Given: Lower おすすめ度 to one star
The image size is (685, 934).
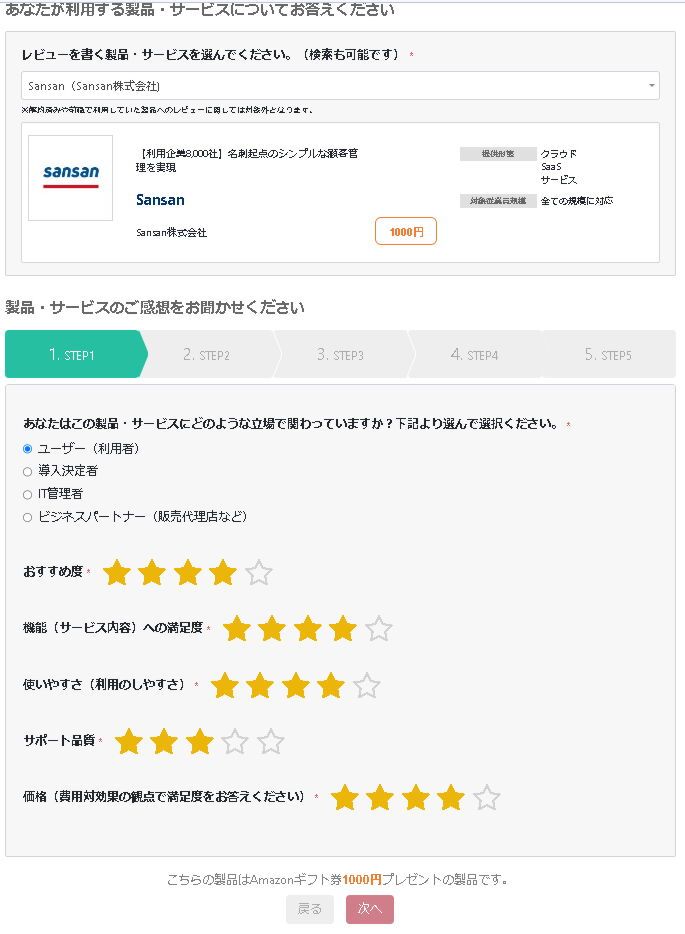Looking at the screenshot, I should point(117,573).
